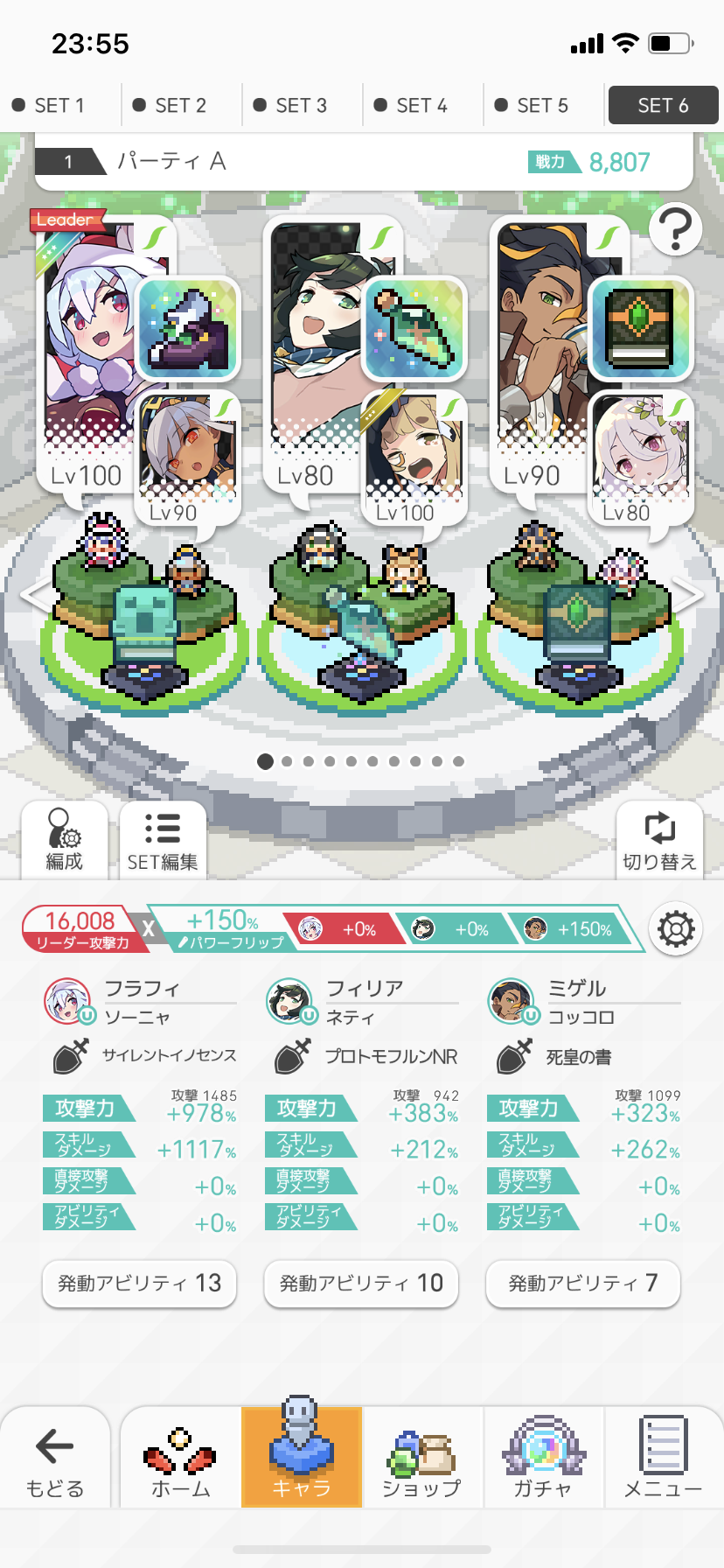
Task: Go to the next party with right arrow
Action: 689,595
